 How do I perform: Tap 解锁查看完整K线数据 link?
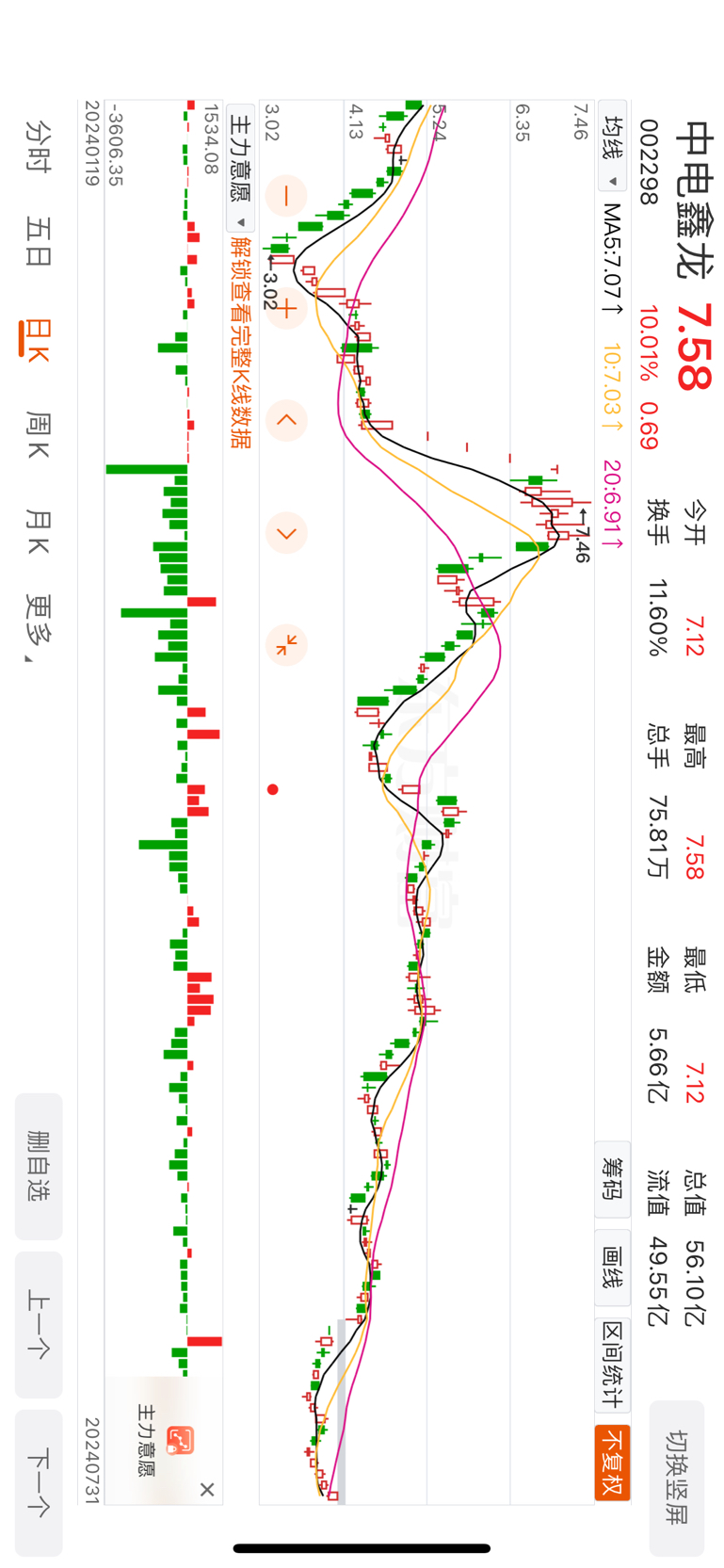(241, 343)
